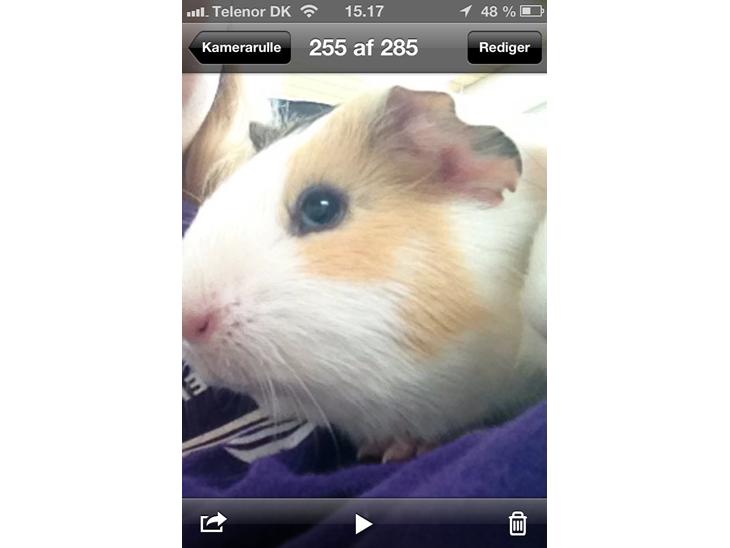Open the share action icon

(x=213, y=522)
